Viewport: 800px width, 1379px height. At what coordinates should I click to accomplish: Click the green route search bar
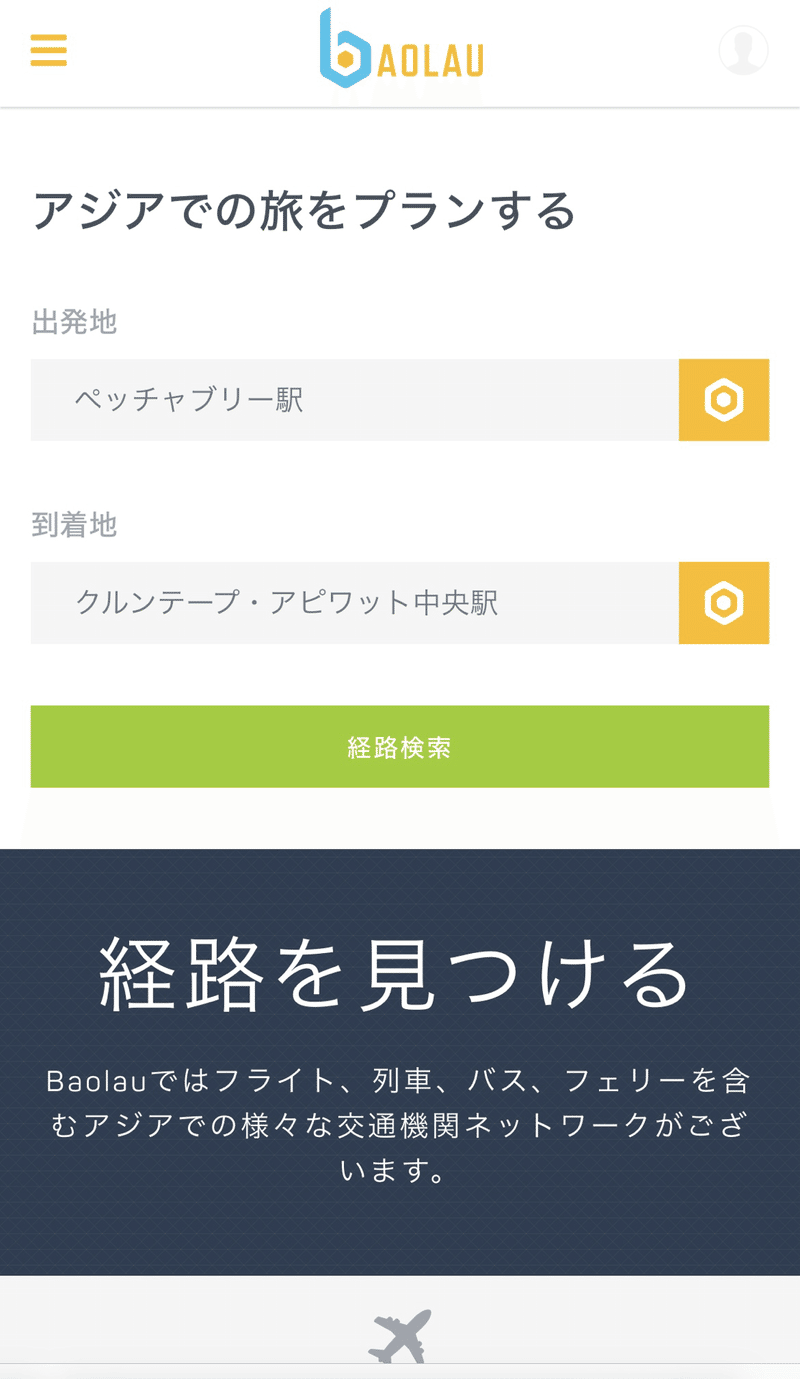400,746
